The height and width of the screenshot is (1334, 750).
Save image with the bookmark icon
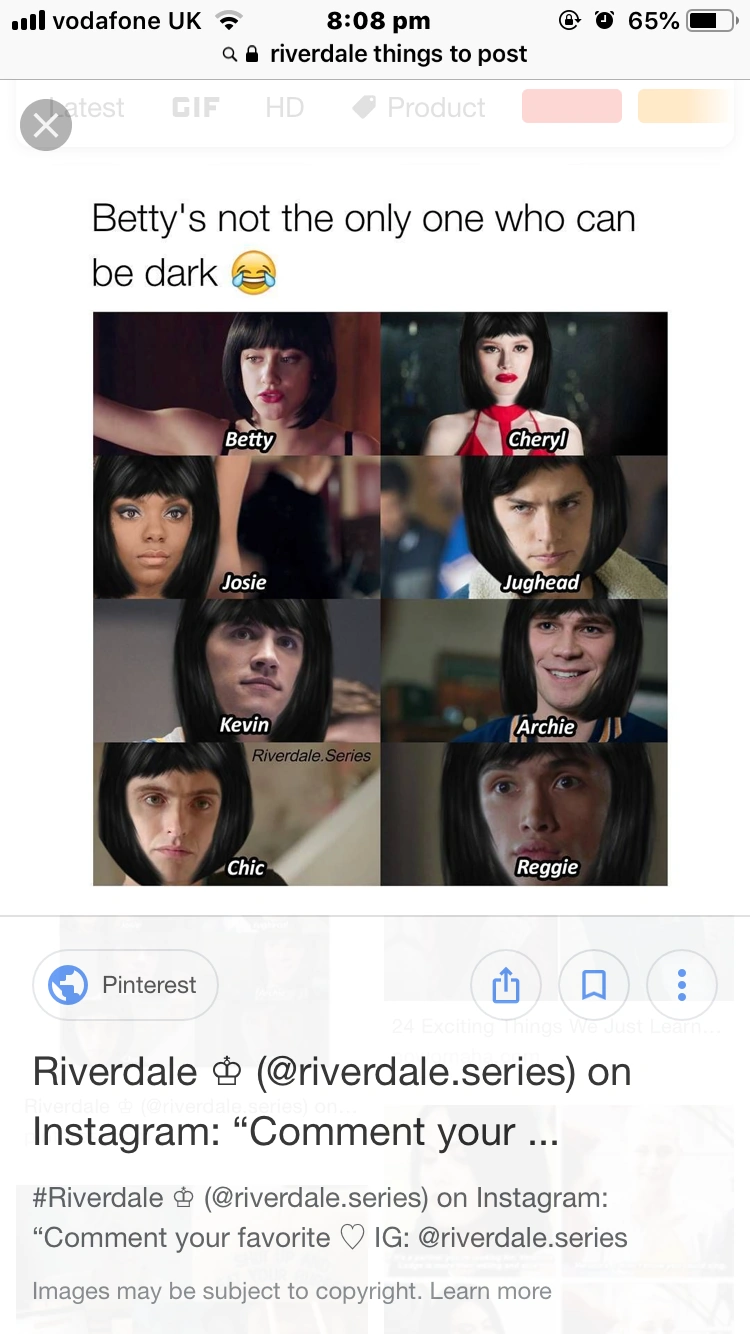pos(594,986)
